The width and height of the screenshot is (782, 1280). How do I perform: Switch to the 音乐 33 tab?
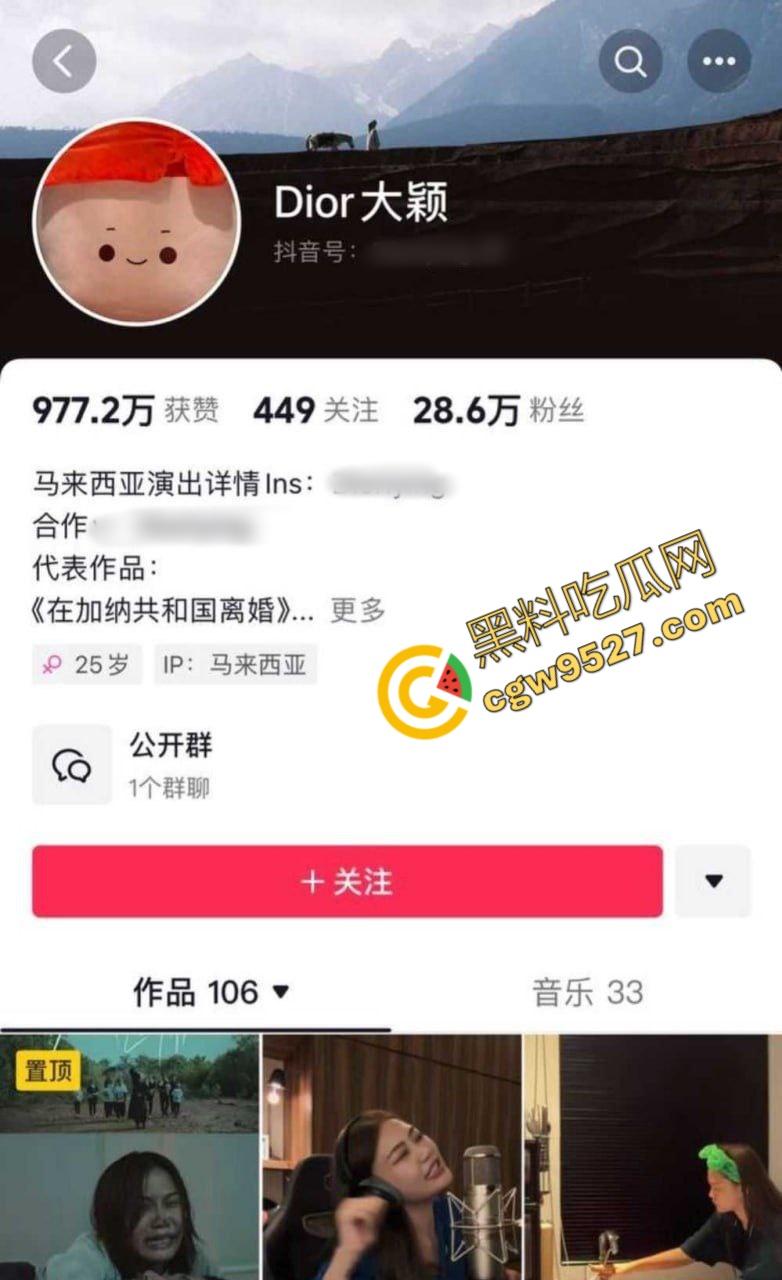587,992
